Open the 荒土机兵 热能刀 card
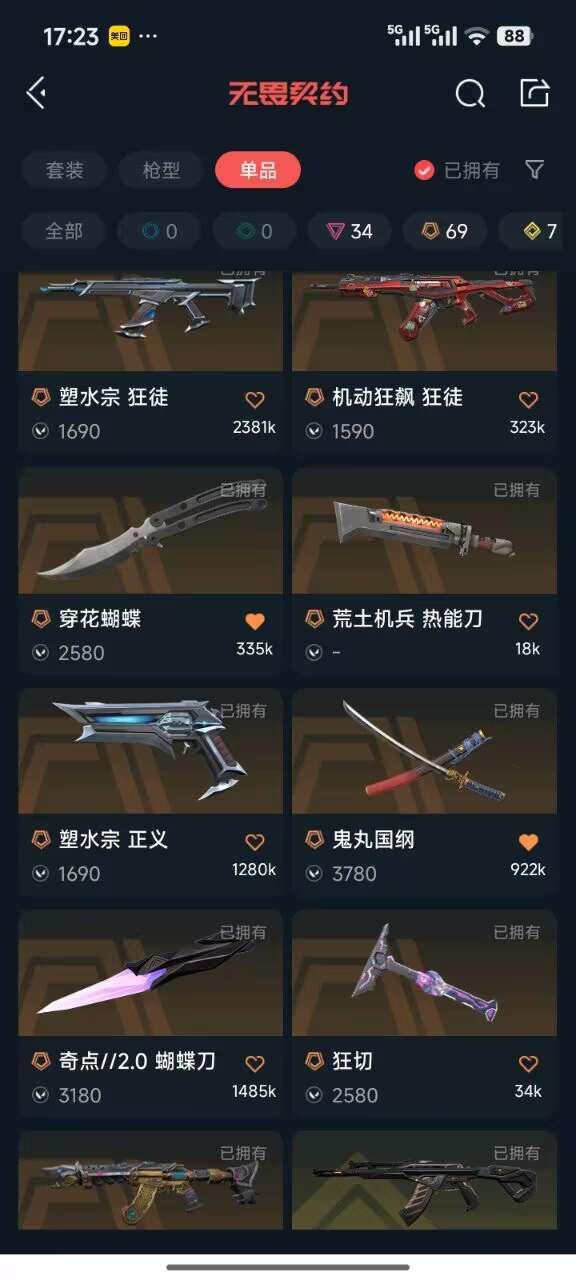576x1280 pixels. 424,571
